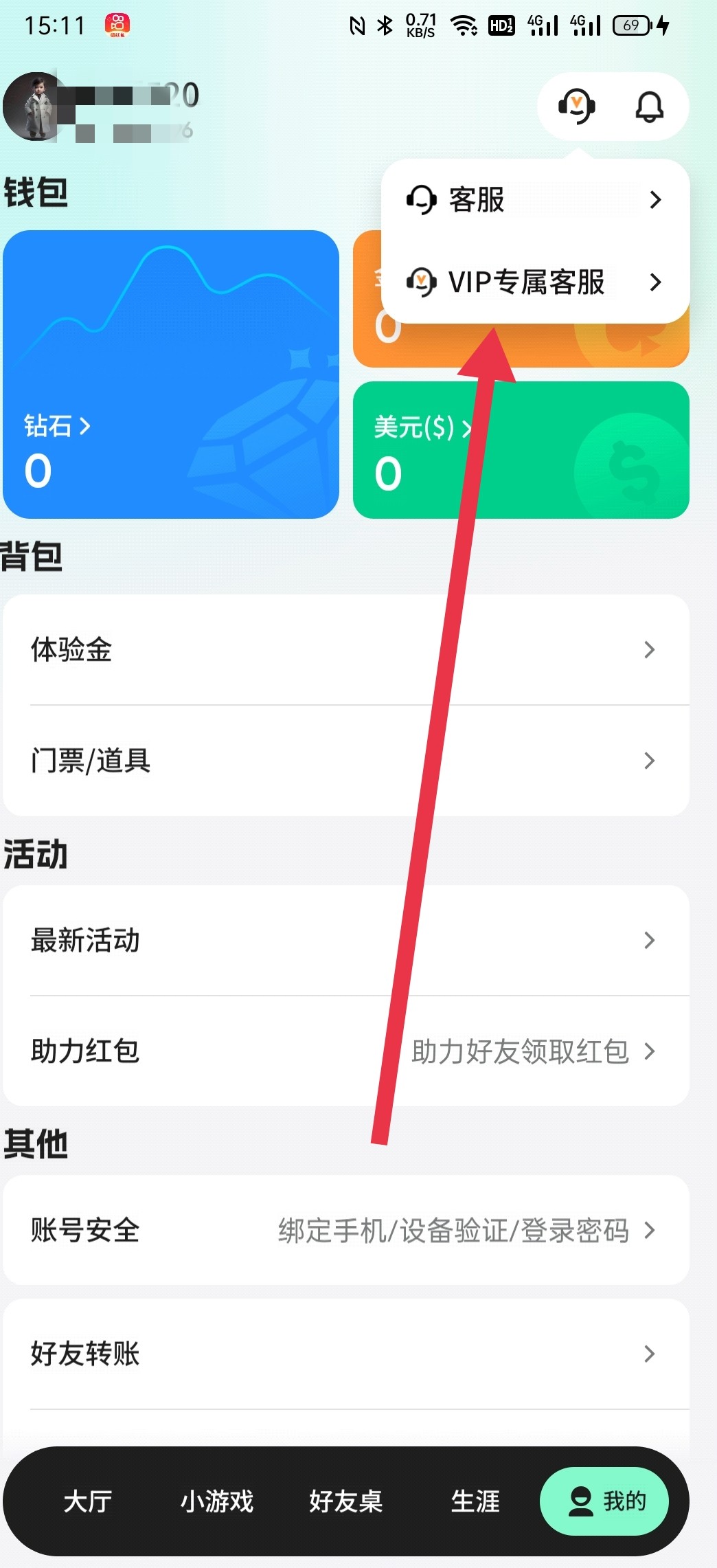View 最新活动

[x=345, y=940]
